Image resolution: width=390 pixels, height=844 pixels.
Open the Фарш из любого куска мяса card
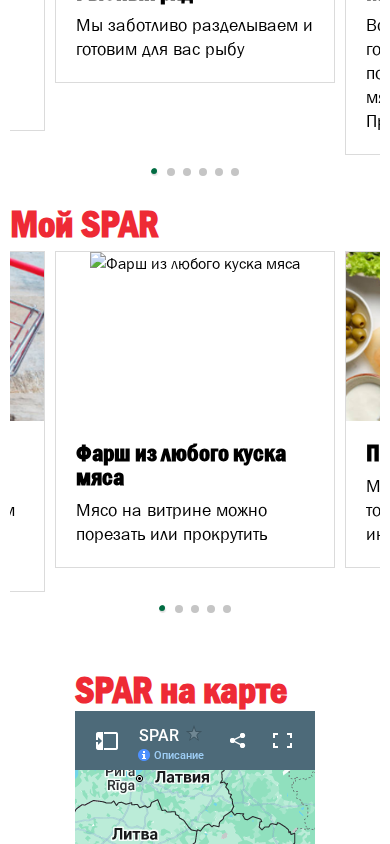click(x=195, y=409)
